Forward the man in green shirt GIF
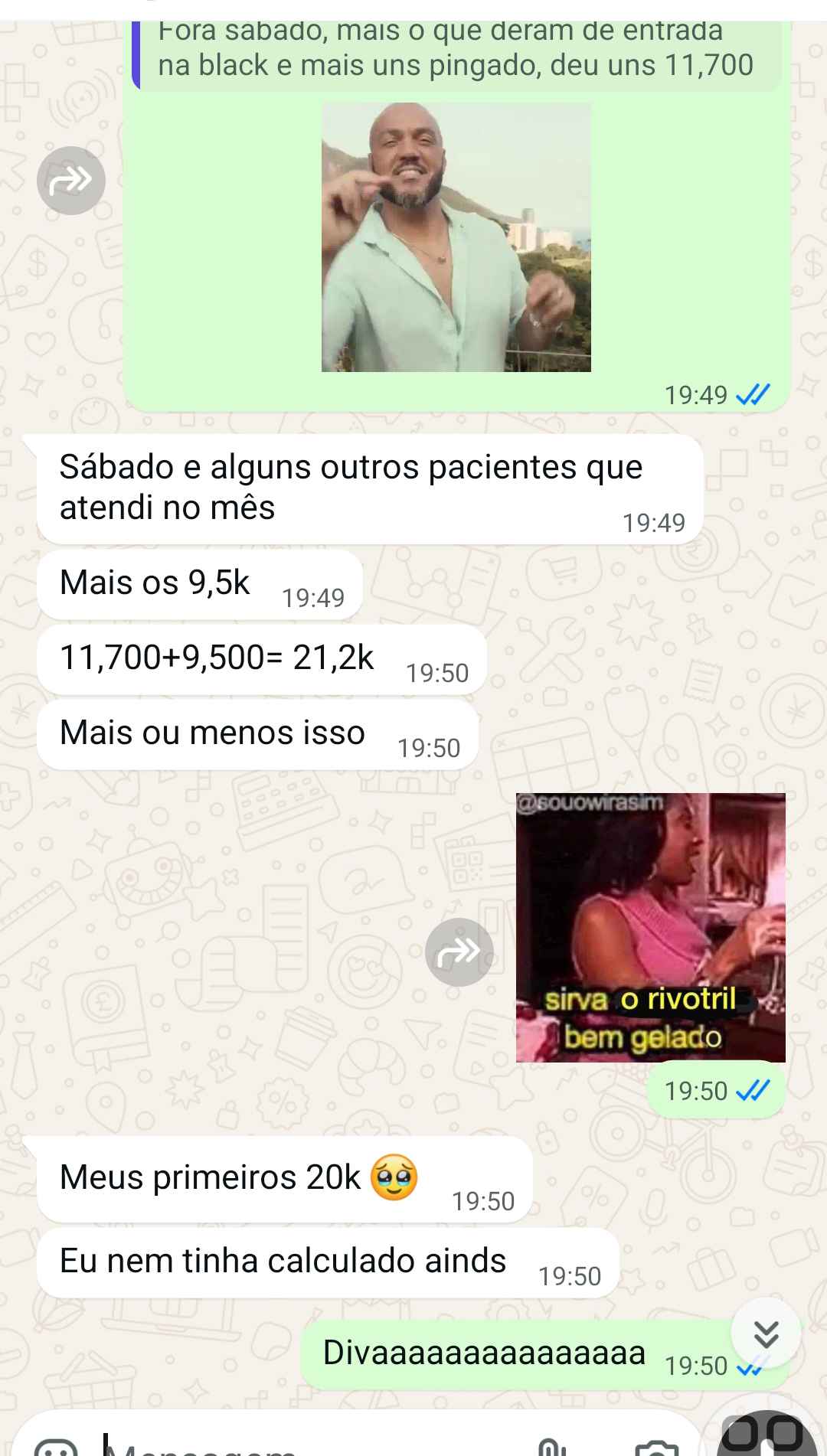Screen dimensions: 827x1456 (71, 181)
